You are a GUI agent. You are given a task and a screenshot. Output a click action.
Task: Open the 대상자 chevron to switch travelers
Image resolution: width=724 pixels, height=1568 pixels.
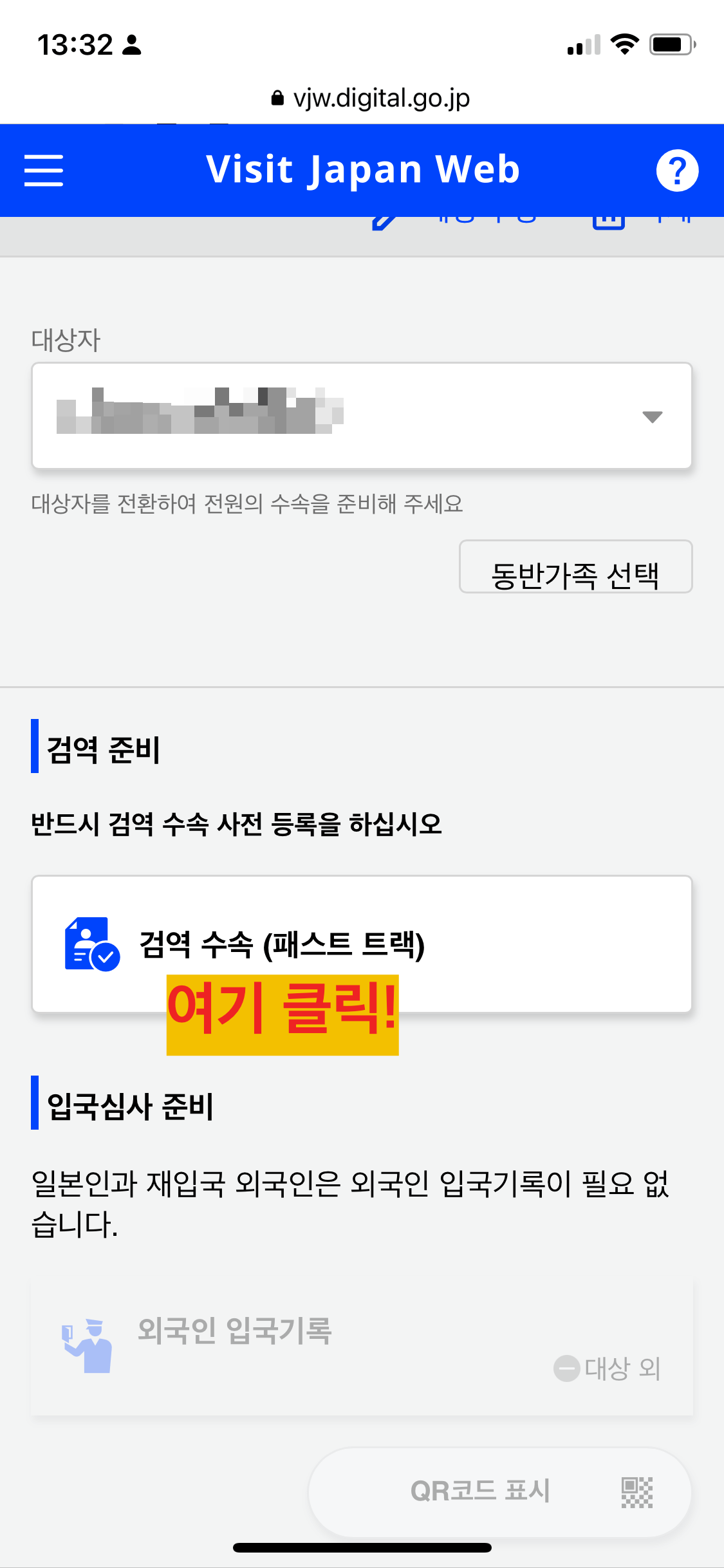(x=651, y=415)
